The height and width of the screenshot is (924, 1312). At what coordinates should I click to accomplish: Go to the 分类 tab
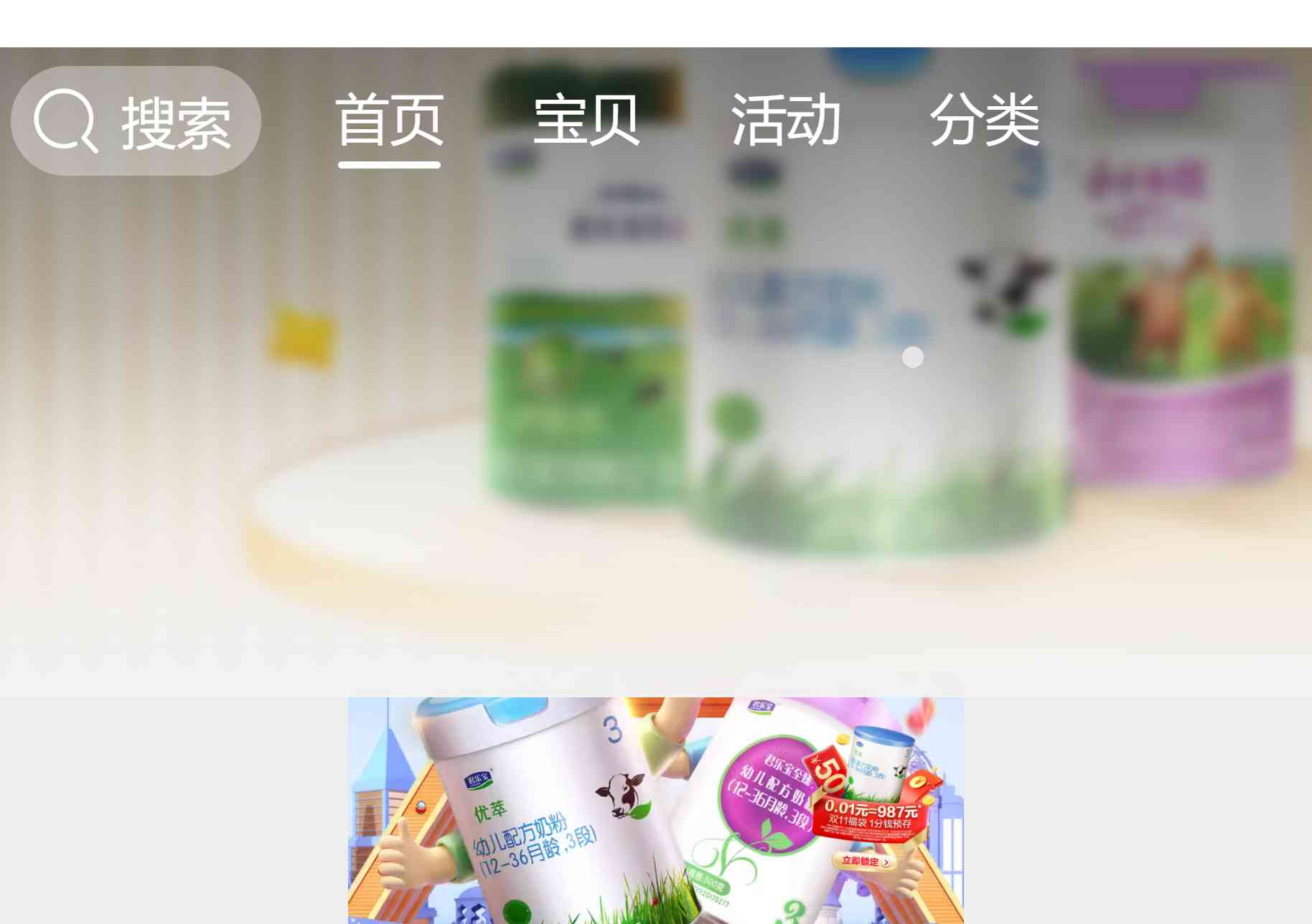tap(984, 121)
